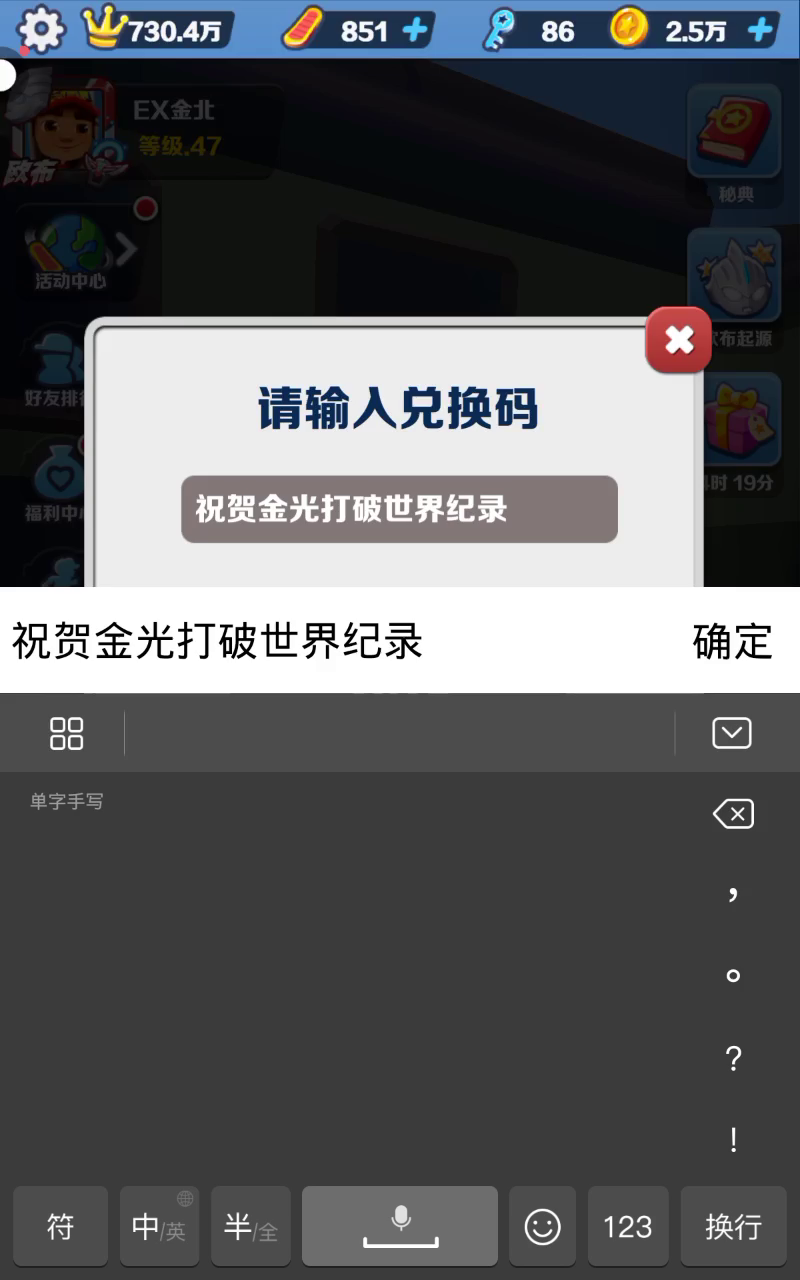800x1280 pixels.
Task: Confirm the text with 确定
Action: [x=733, y=641]
